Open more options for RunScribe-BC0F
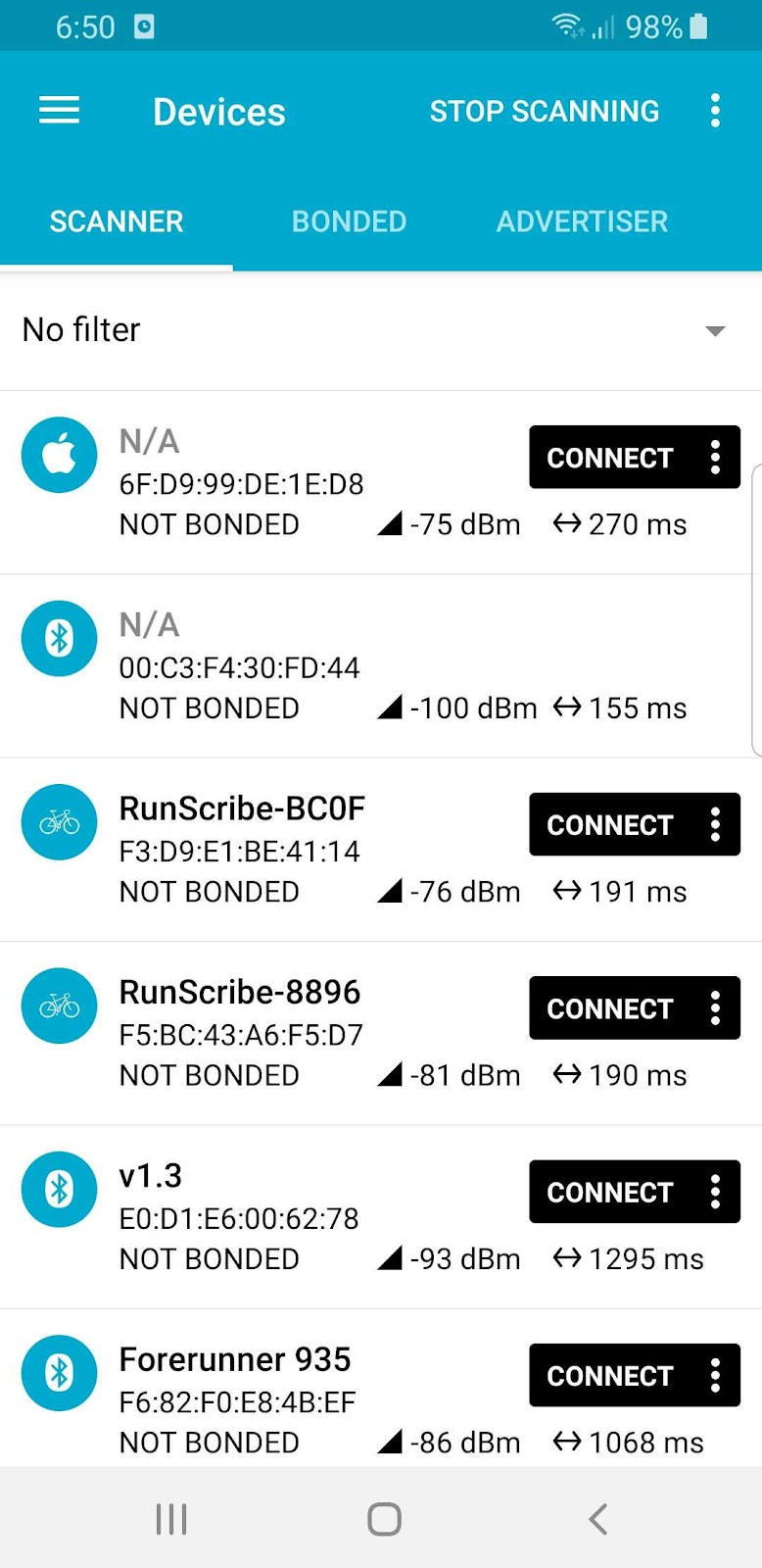Viewport: 762px width, 1568px height. pyautogui.click(x=716, y=825)
